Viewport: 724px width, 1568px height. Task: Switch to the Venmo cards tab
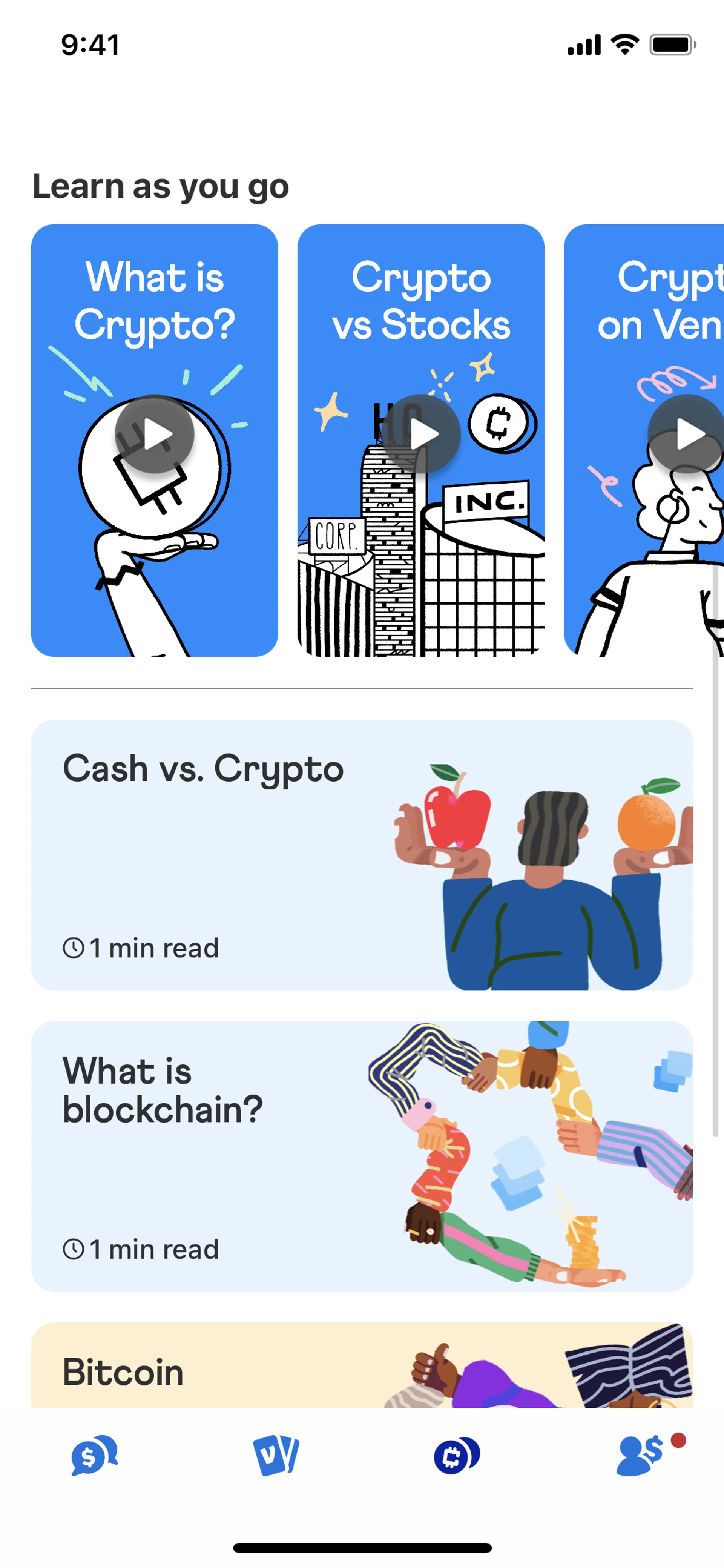[x=276, y=1456]
